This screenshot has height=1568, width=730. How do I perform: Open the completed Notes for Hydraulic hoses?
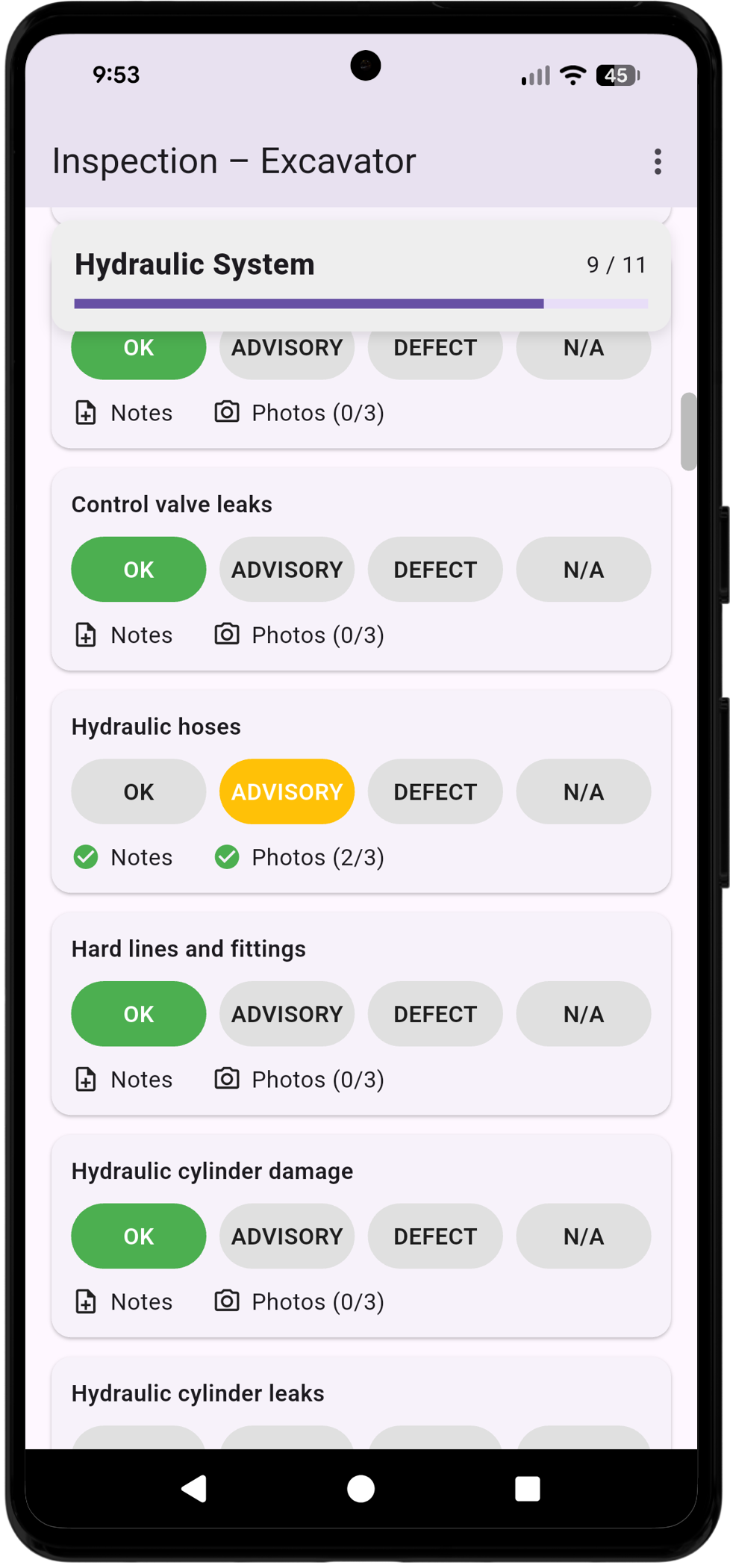coord(123,856)
